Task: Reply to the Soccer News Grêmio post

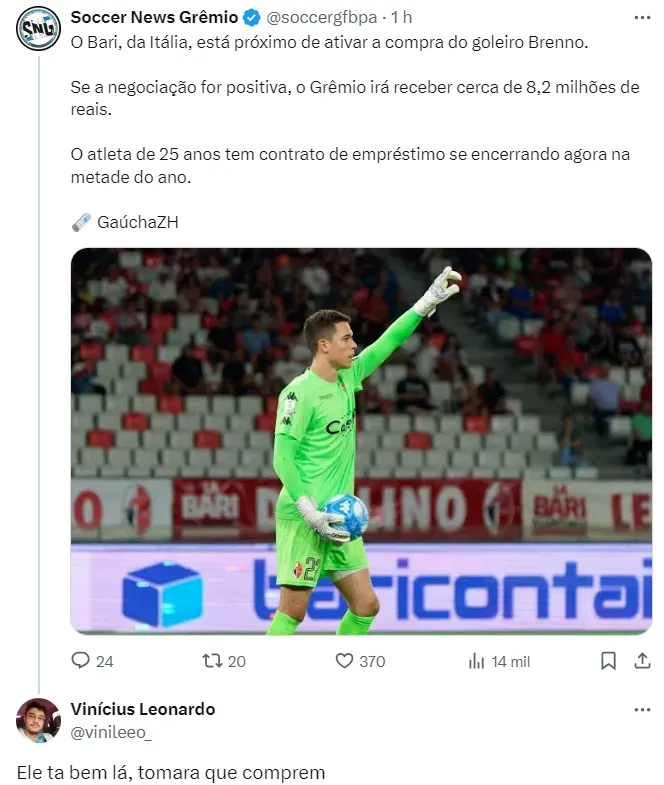Action: (82, 661)
